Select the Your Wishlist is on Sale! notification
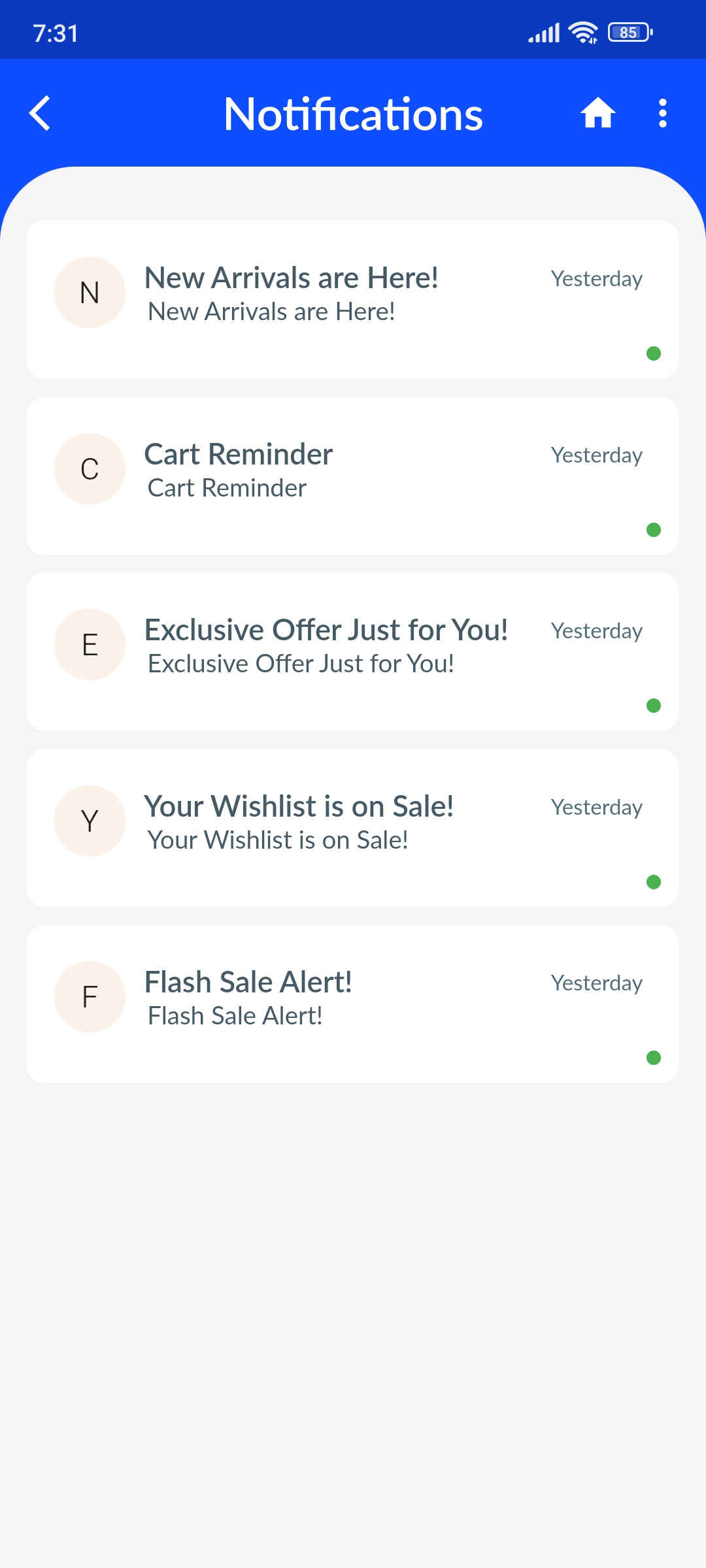Image resolution: width=706 pixels, height=1568 pixels. click(x=353, y=828)
